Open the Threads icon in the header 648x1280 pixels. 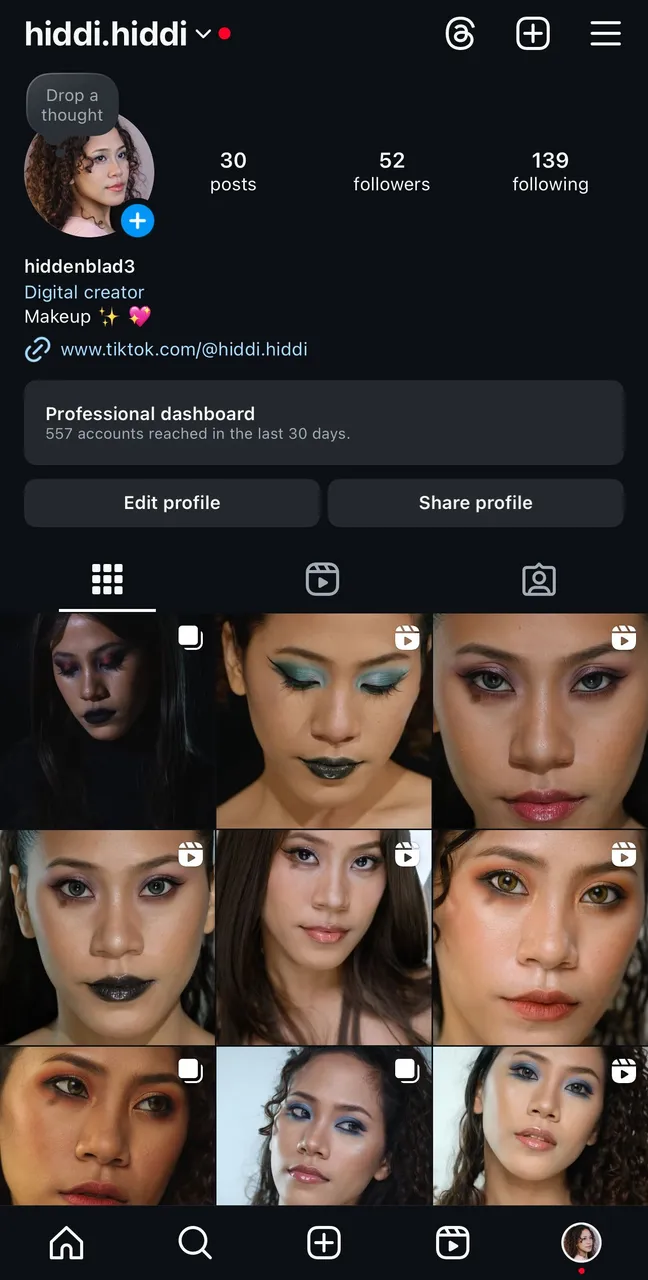(460, 34)
